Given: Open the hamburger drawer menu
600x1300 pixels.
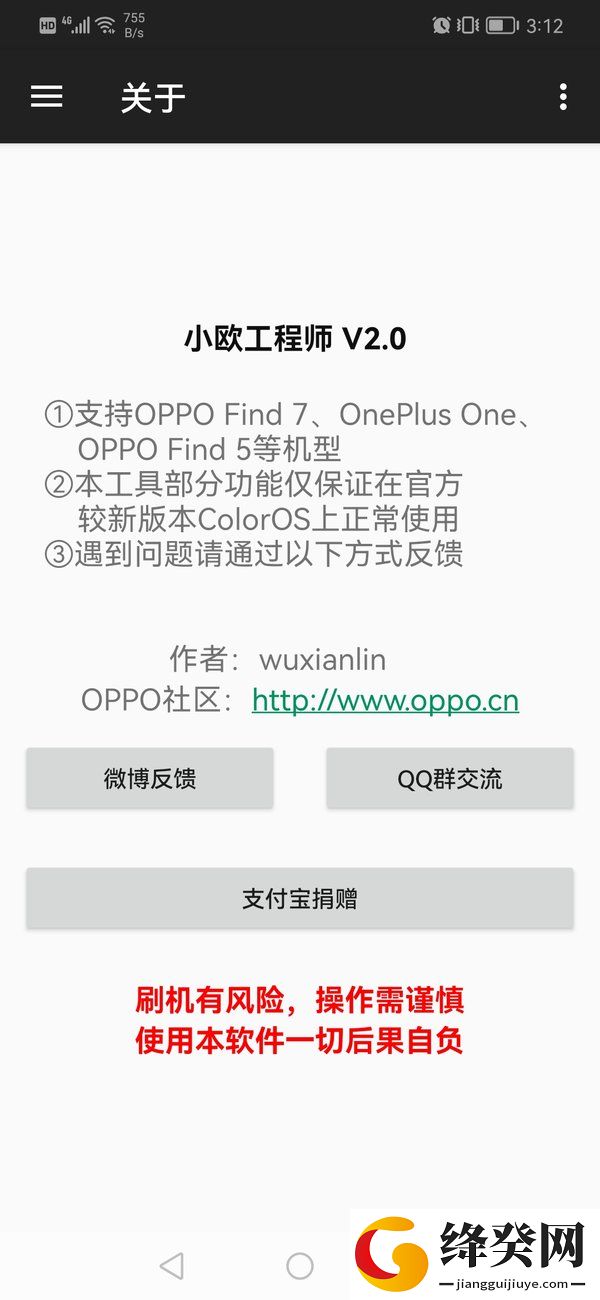Looking at the screenshot, I should (46, 96).
